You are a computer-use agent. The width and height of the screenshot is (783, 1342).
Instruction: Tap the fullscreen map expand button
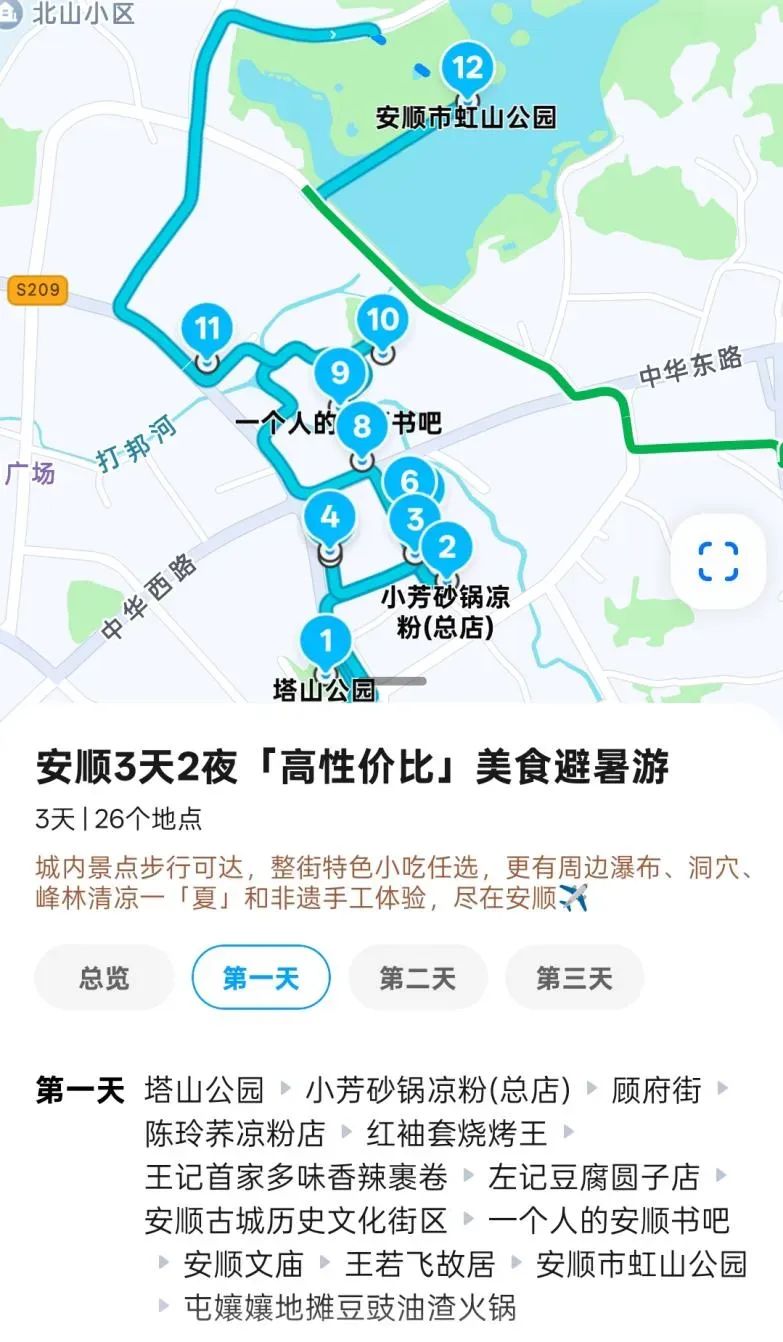[718, 561]
